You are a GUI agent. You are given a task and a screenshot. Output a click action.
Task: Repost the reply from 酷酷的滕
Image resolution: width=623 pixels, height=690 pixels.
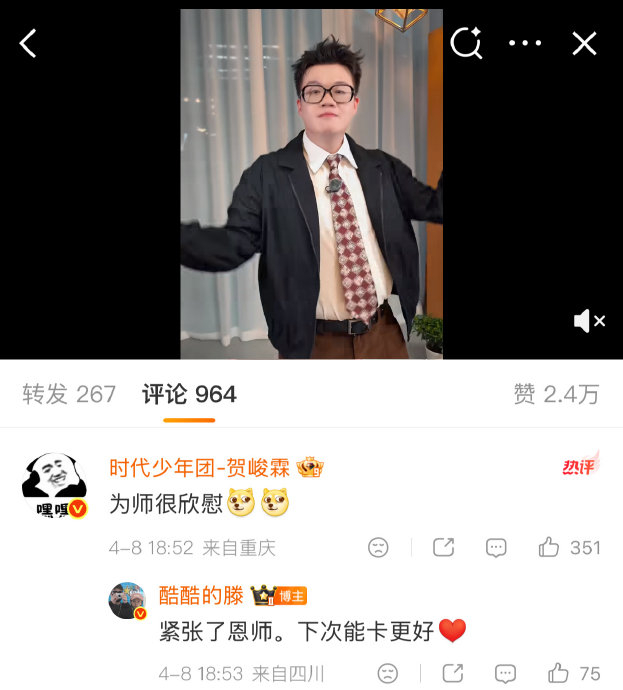(x=452, y=673)
